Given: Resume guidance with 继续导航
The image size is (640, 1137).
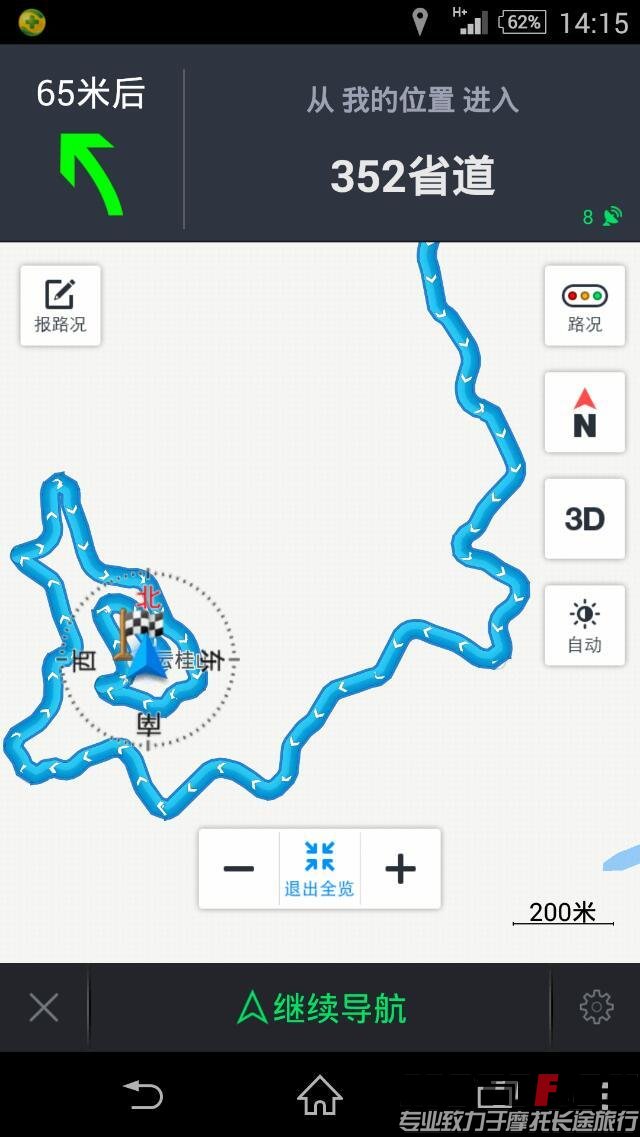Looking at the screenshot, I should point(320,1007).
